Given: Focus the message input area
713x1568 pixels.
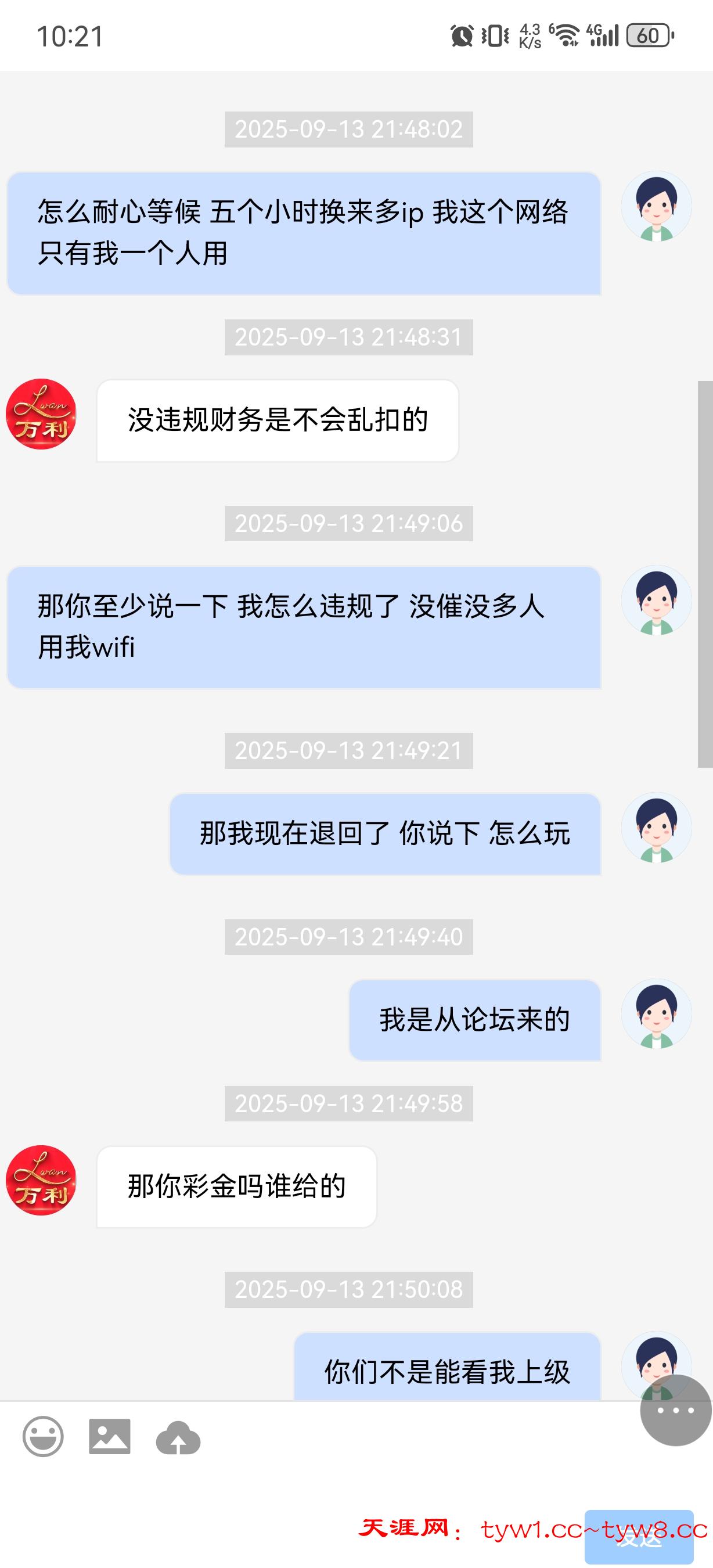Looking at the screenshot, I should 274,1497.
